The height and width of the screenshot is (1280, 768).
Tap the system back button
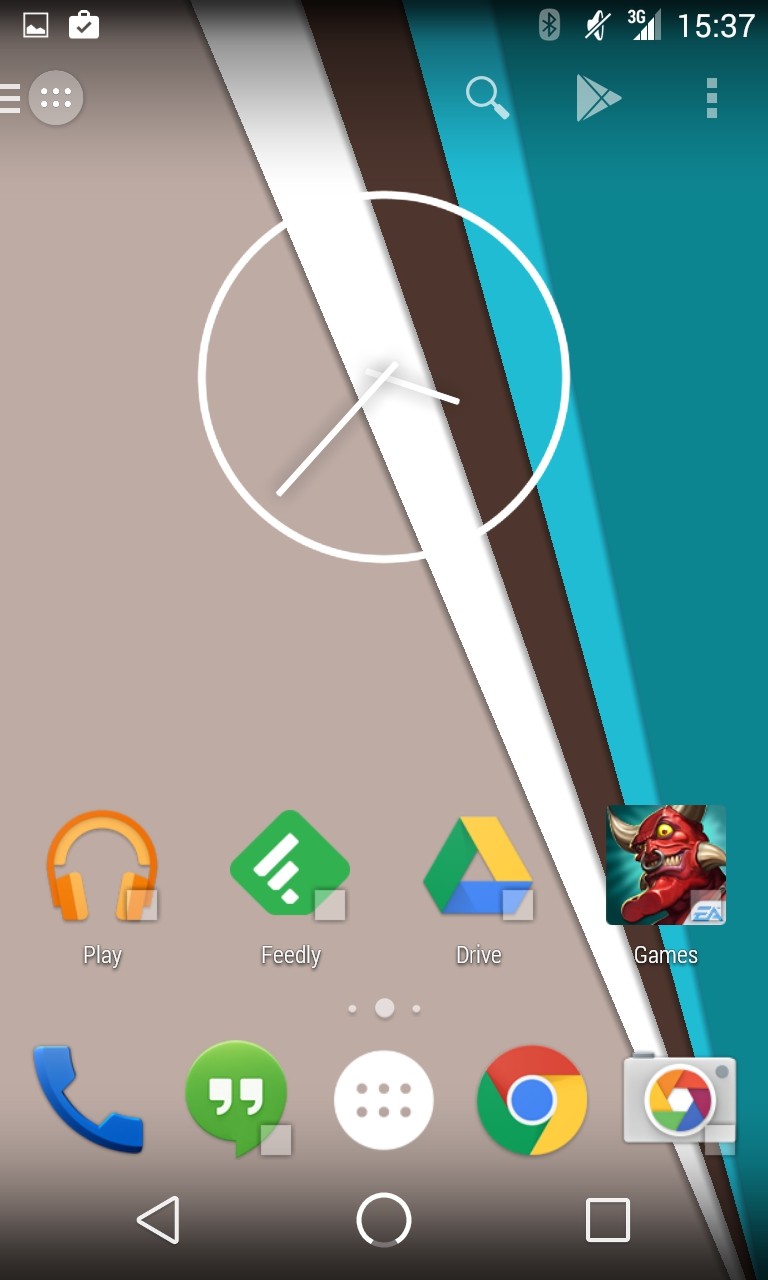pos(158,1220)
